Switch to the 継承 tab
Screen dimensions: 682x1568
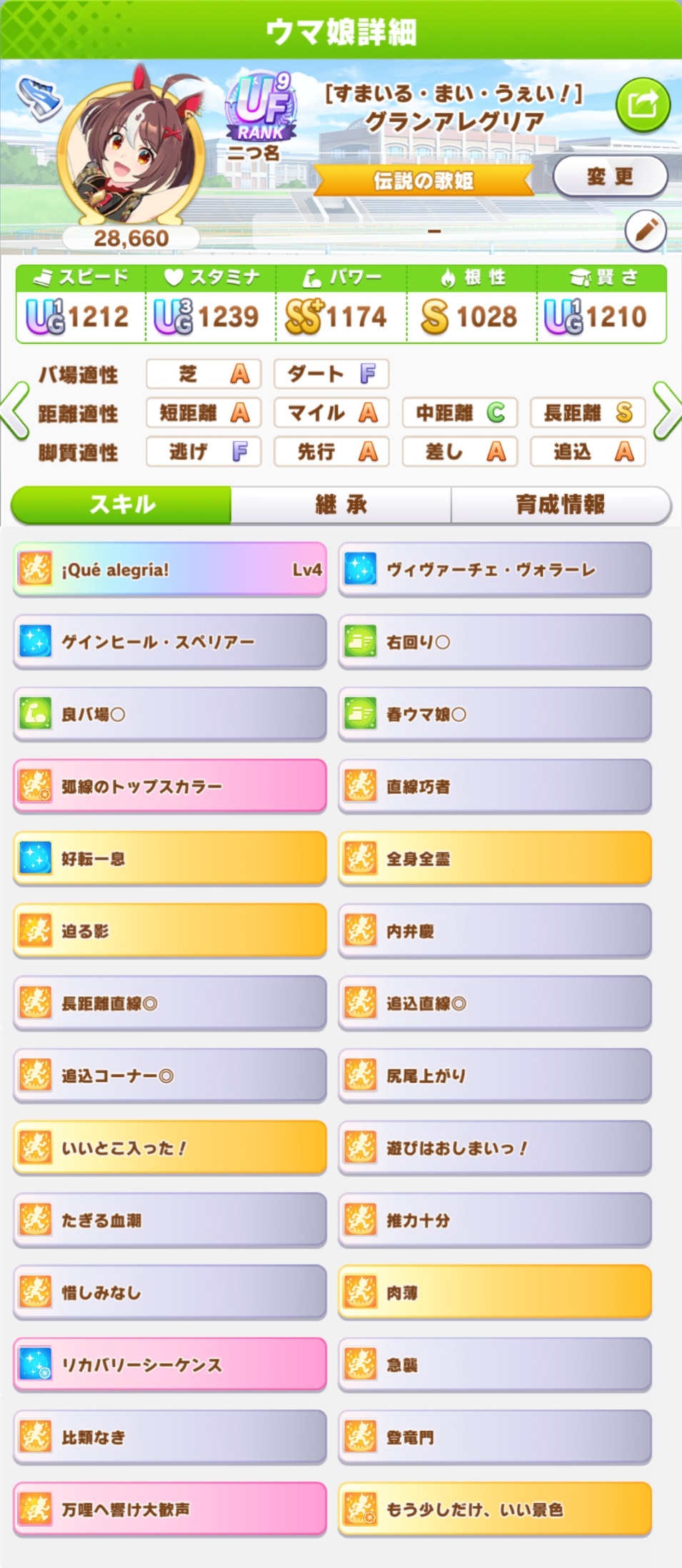click(x=341, y=505)
